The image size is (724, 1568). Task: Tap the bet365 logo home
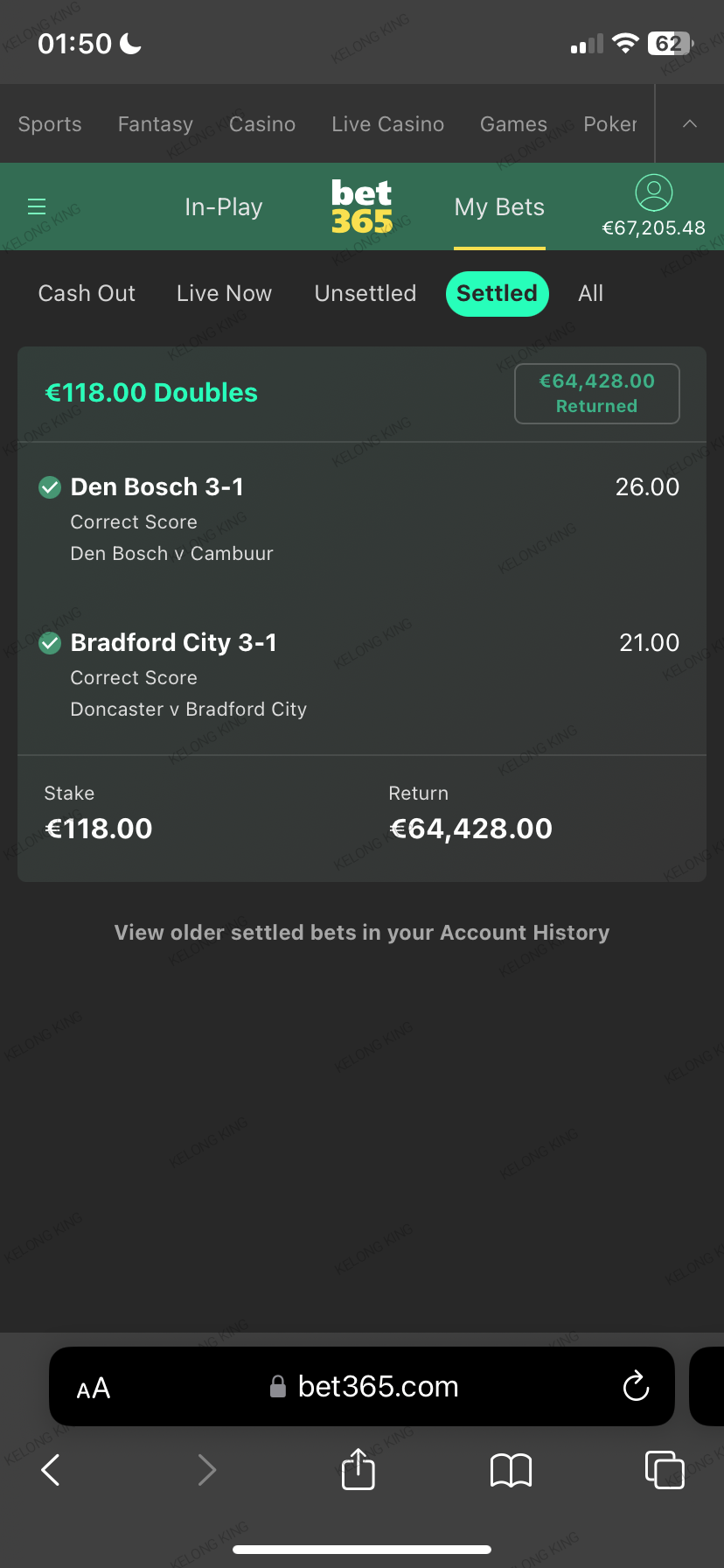click(x=361, y=206)
